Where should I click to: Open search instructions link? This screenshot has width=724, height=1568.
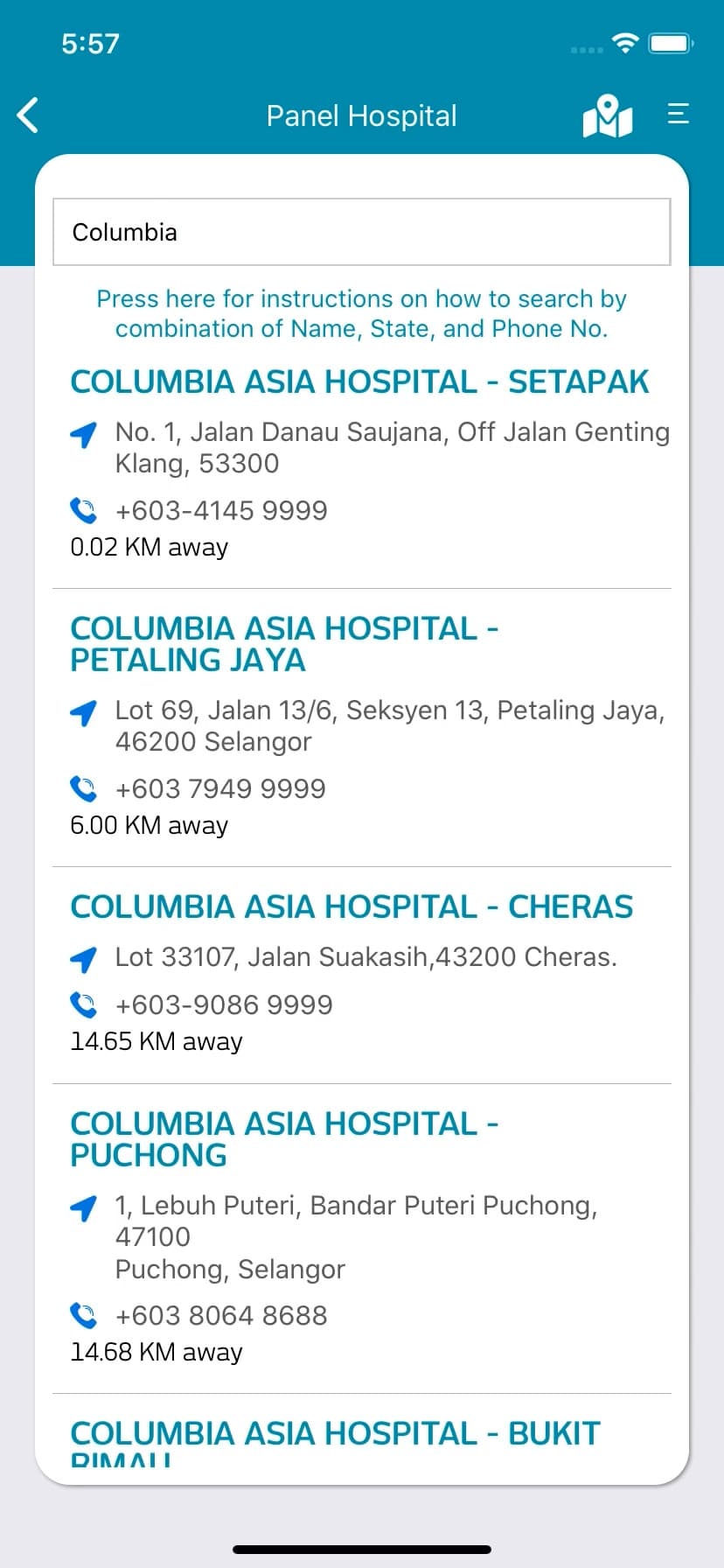[361, 313]
